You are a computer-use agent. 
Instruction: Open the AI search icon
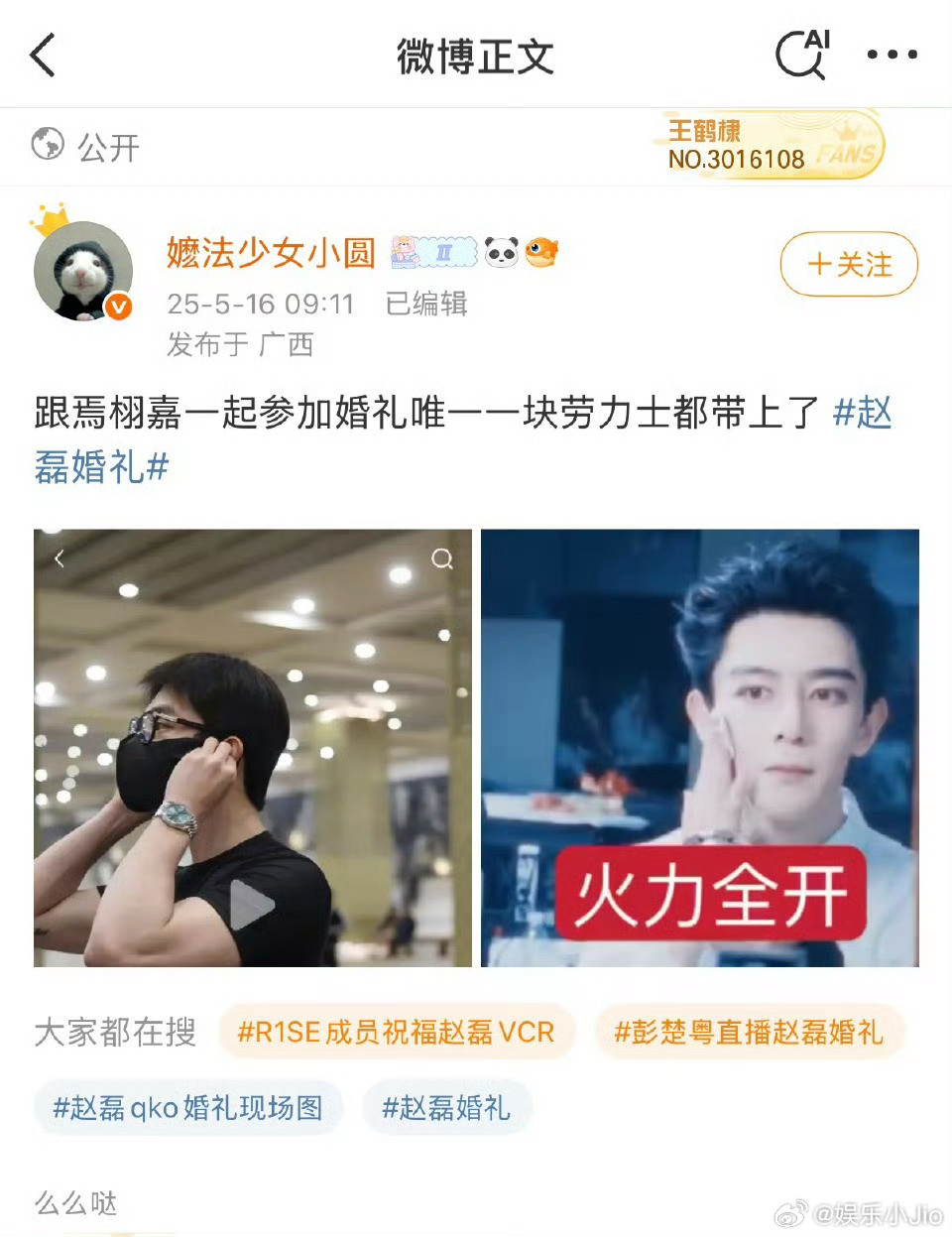802,55
